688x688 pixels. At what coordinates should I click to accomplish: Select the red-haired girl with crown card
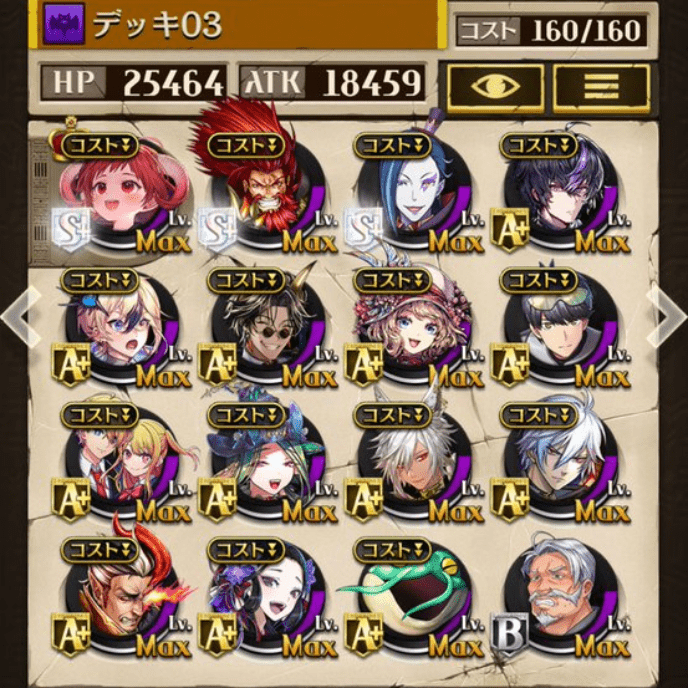tap(112, 190)
